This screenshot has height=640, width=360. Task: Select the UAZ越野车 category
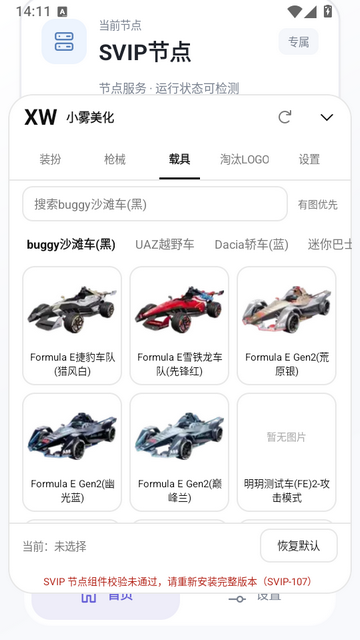(164, 244)
